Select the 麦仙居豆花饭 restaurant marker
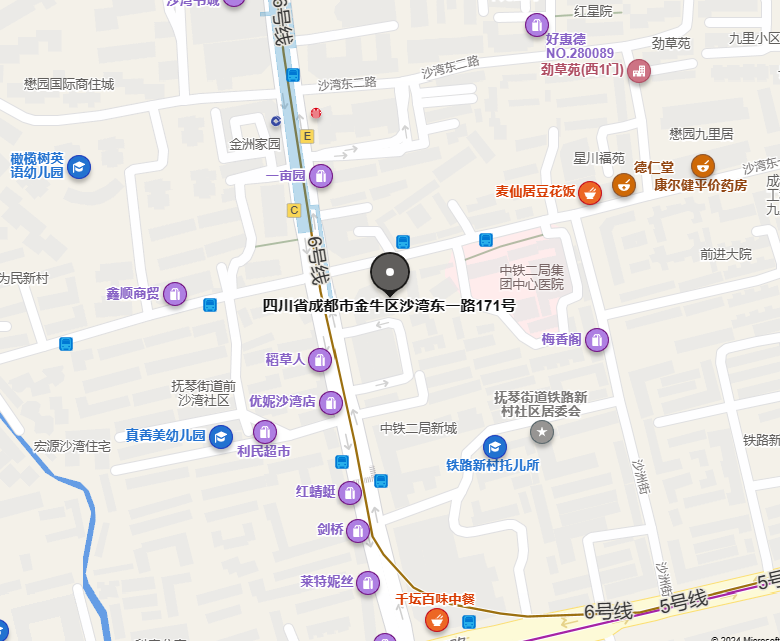 click(x=590, y=192)
